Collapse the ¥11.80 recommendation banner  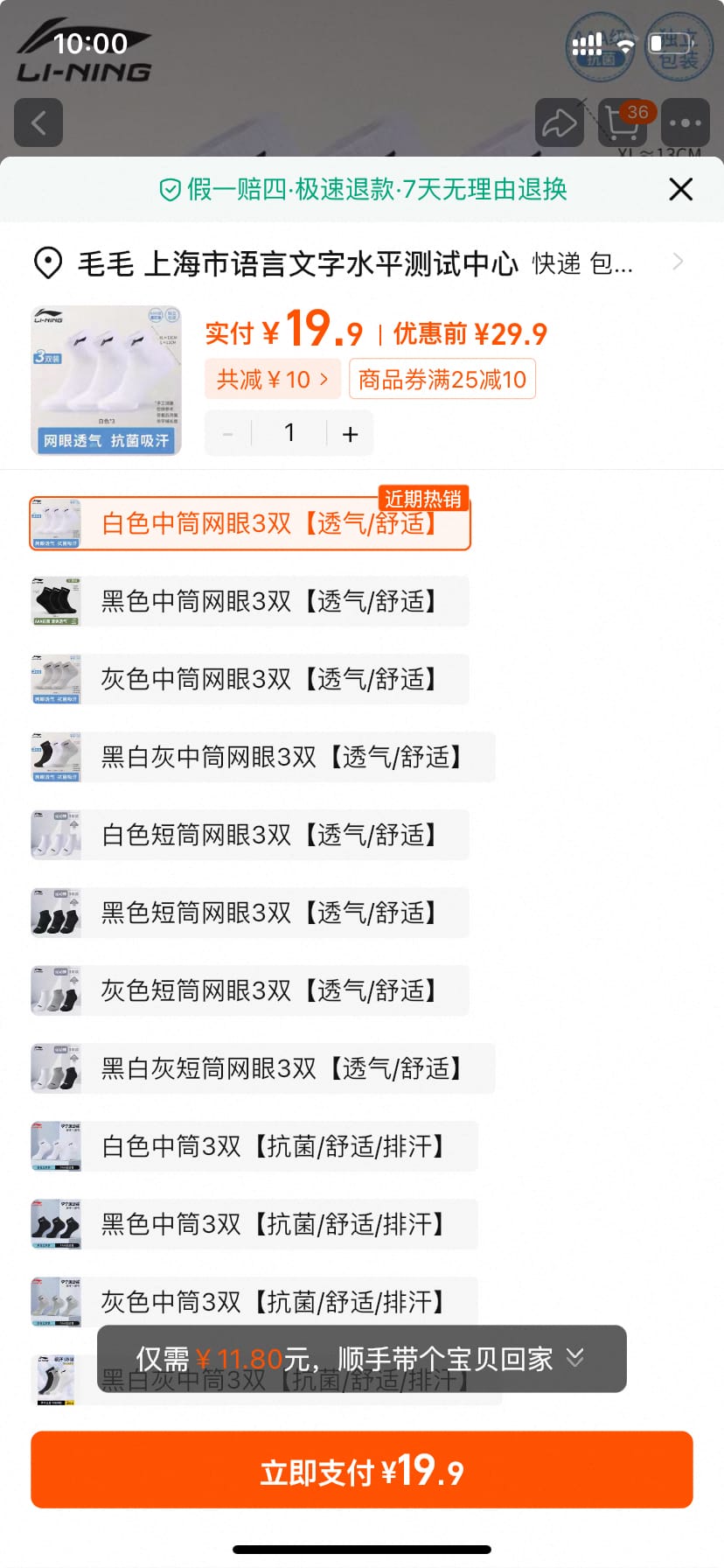[x=574, y=1359]
